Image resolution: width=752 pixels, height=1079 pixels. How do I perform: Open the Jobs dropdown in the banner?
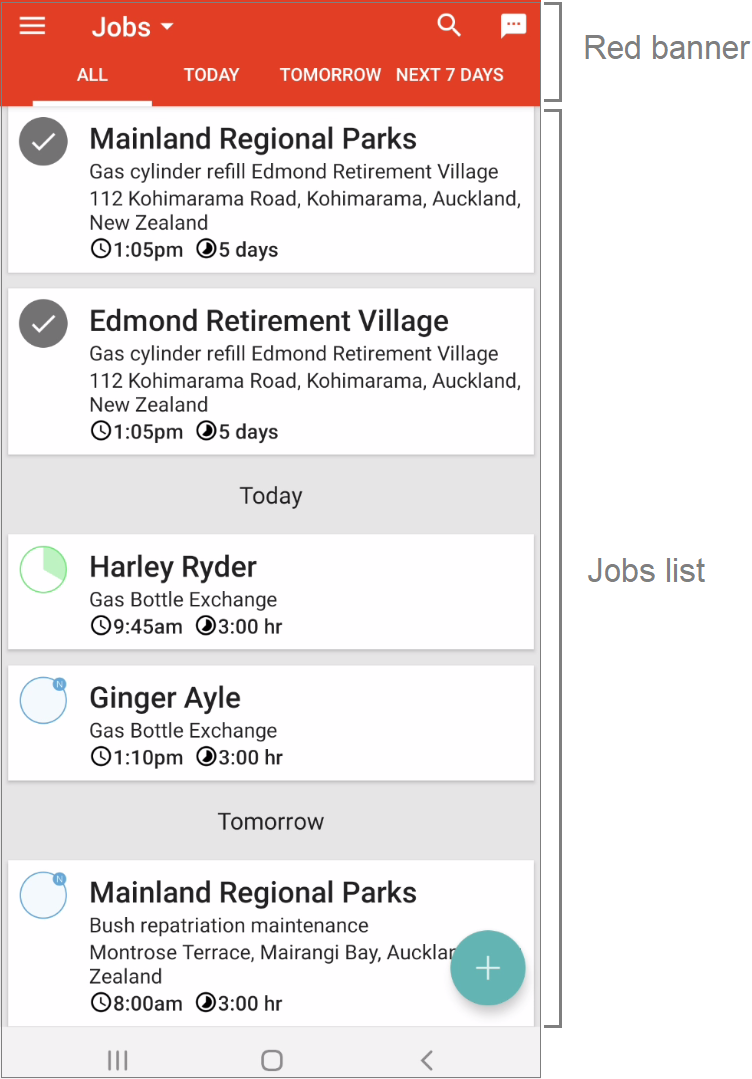pos(131,26)
